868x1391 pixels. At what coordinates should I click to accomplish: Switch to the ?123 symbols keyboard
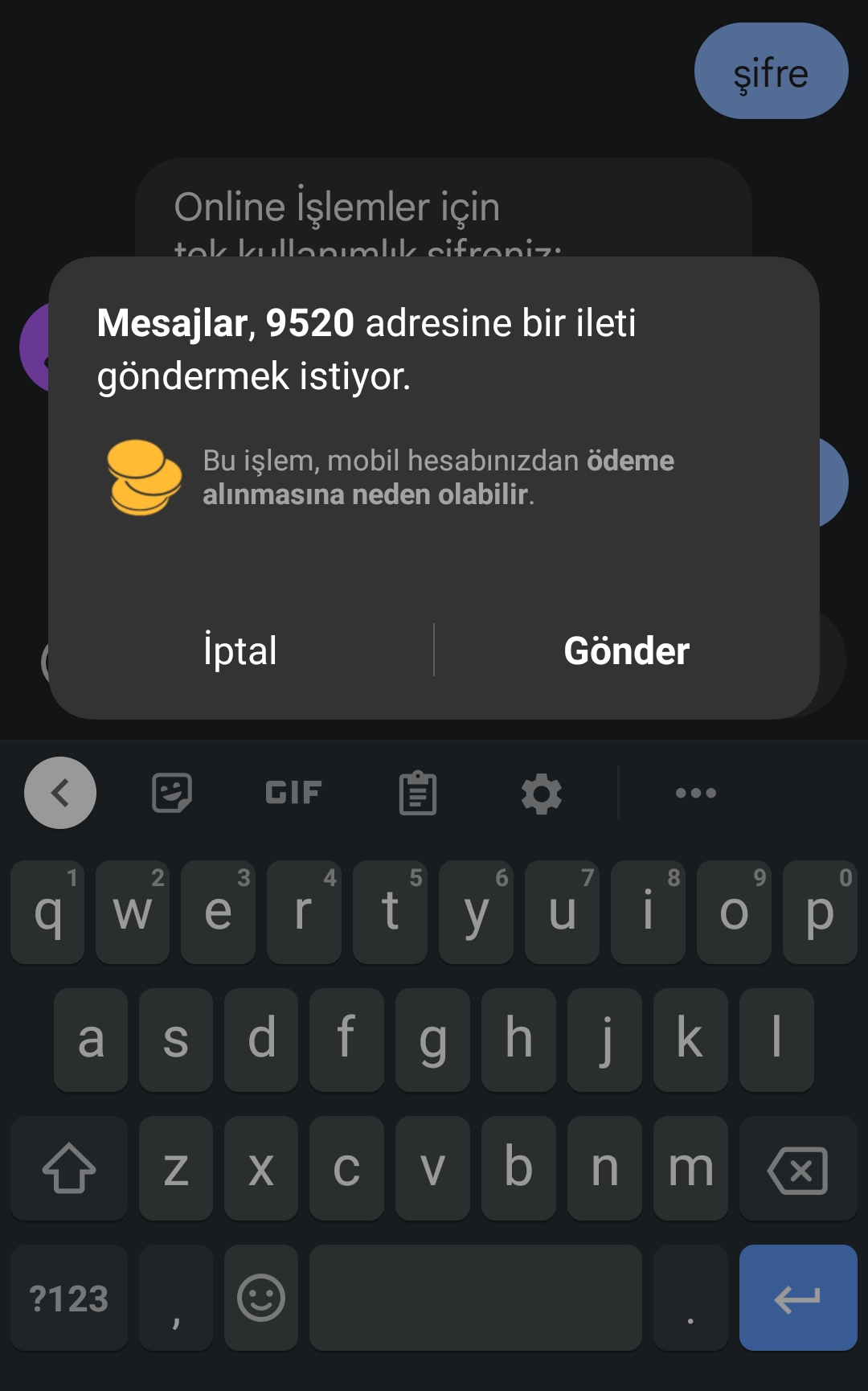69,1298
